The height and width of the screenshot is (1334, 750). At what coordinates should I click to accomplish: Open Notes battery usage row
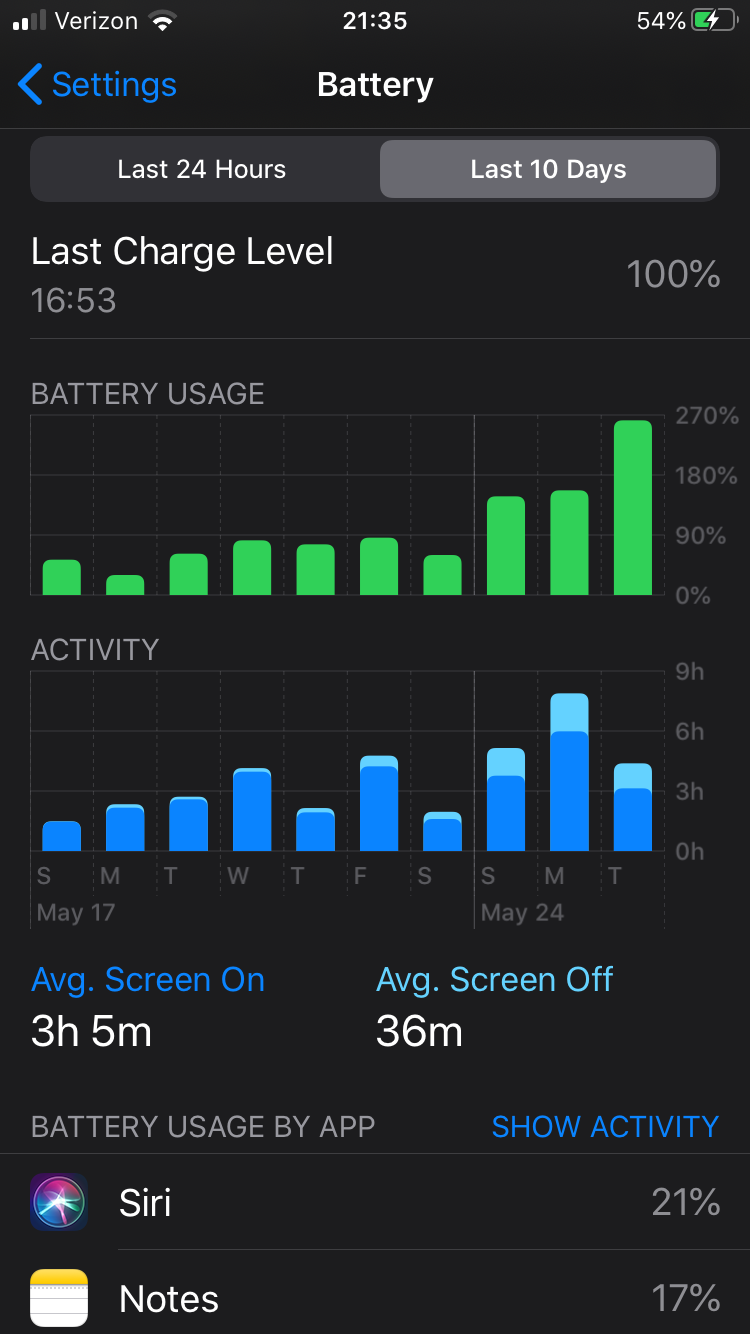coord(375,1298)
